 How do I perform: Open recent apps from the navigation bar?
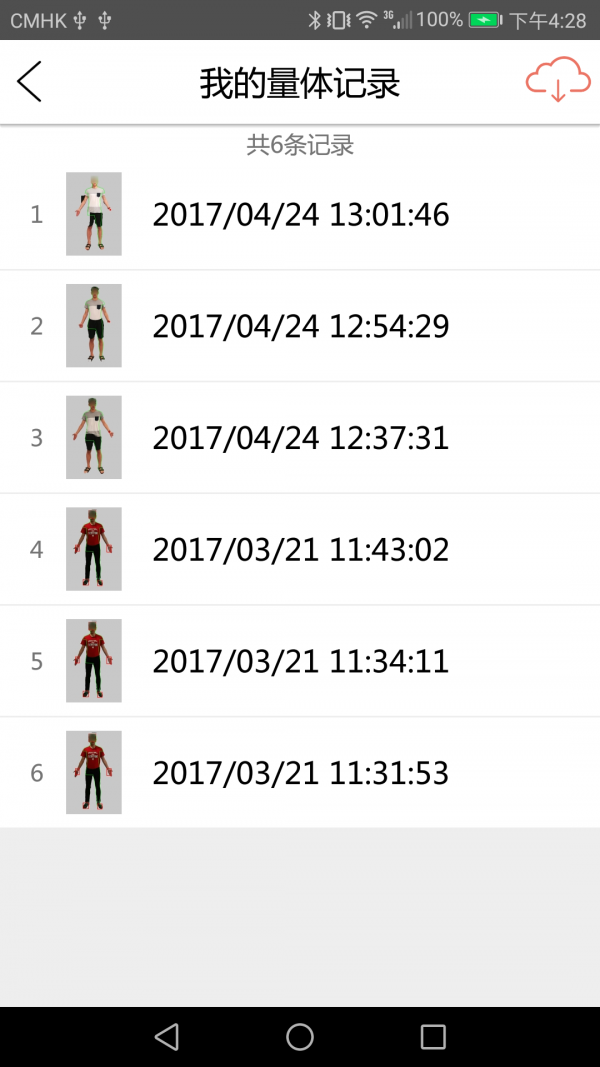click(433, 1037)
